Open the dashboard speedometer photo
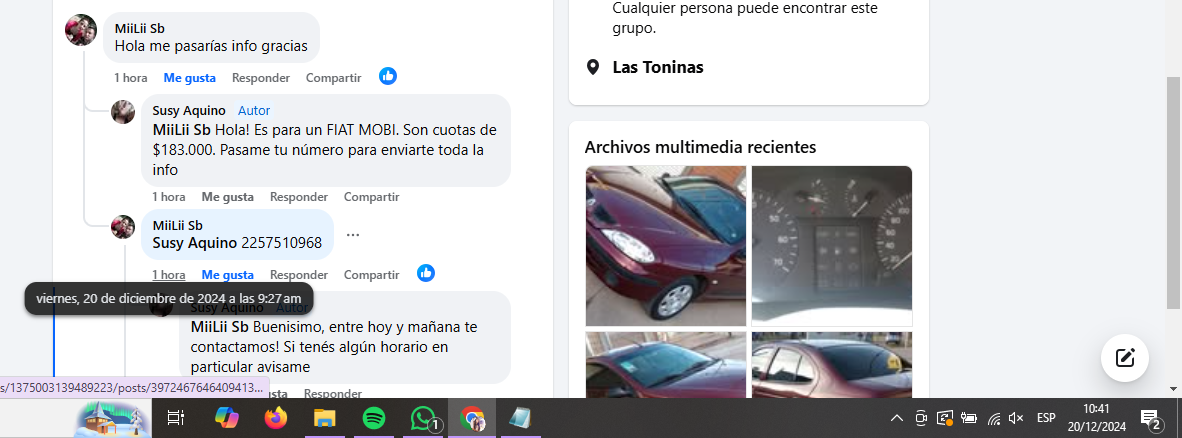Screen dimensions: 1182x438 point(831,246)
